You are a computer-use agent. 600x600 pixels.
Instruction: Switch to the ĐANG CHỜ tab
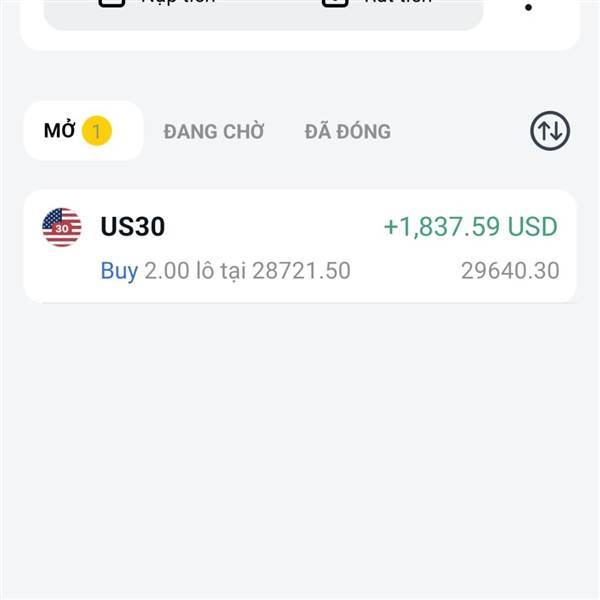[214, 131]
